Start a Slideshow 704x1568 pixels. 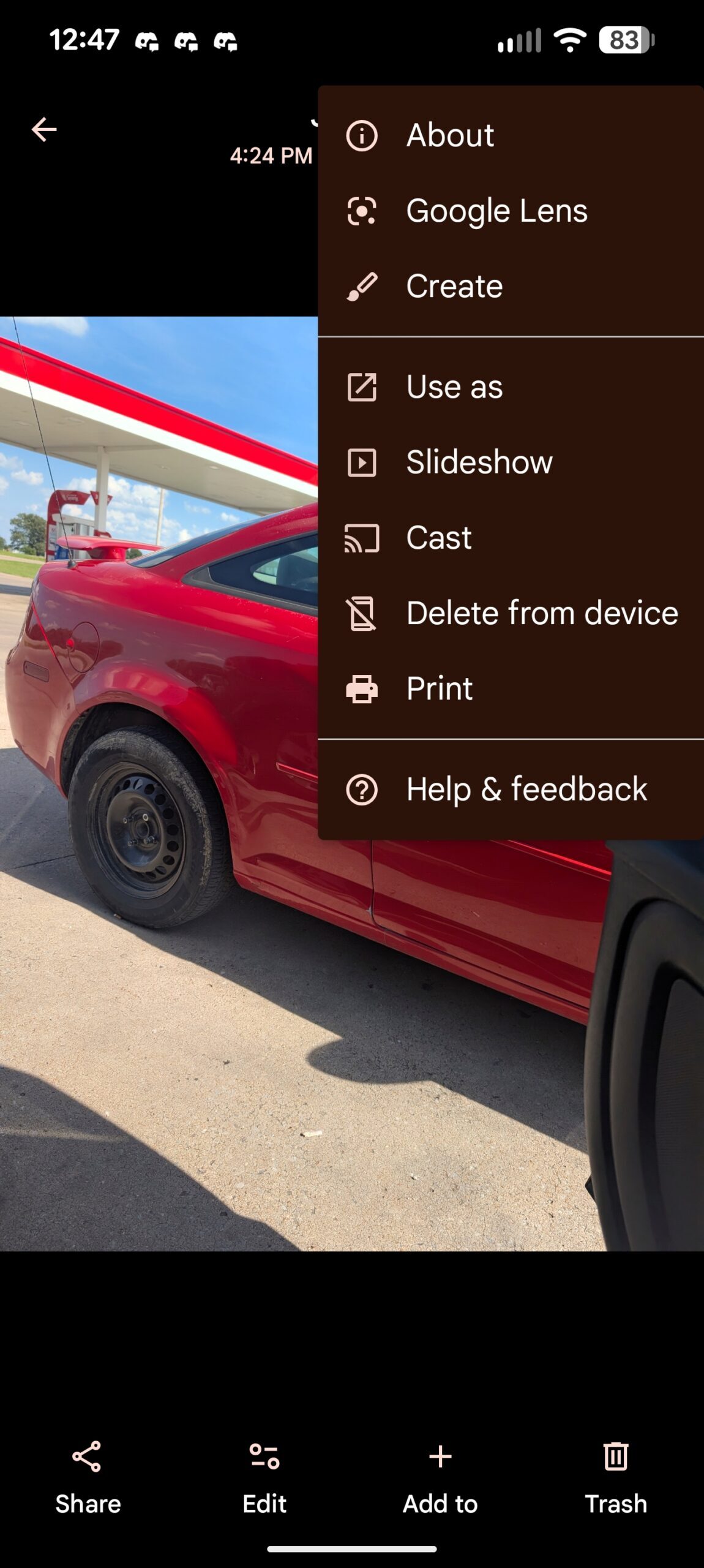[479, 462]
